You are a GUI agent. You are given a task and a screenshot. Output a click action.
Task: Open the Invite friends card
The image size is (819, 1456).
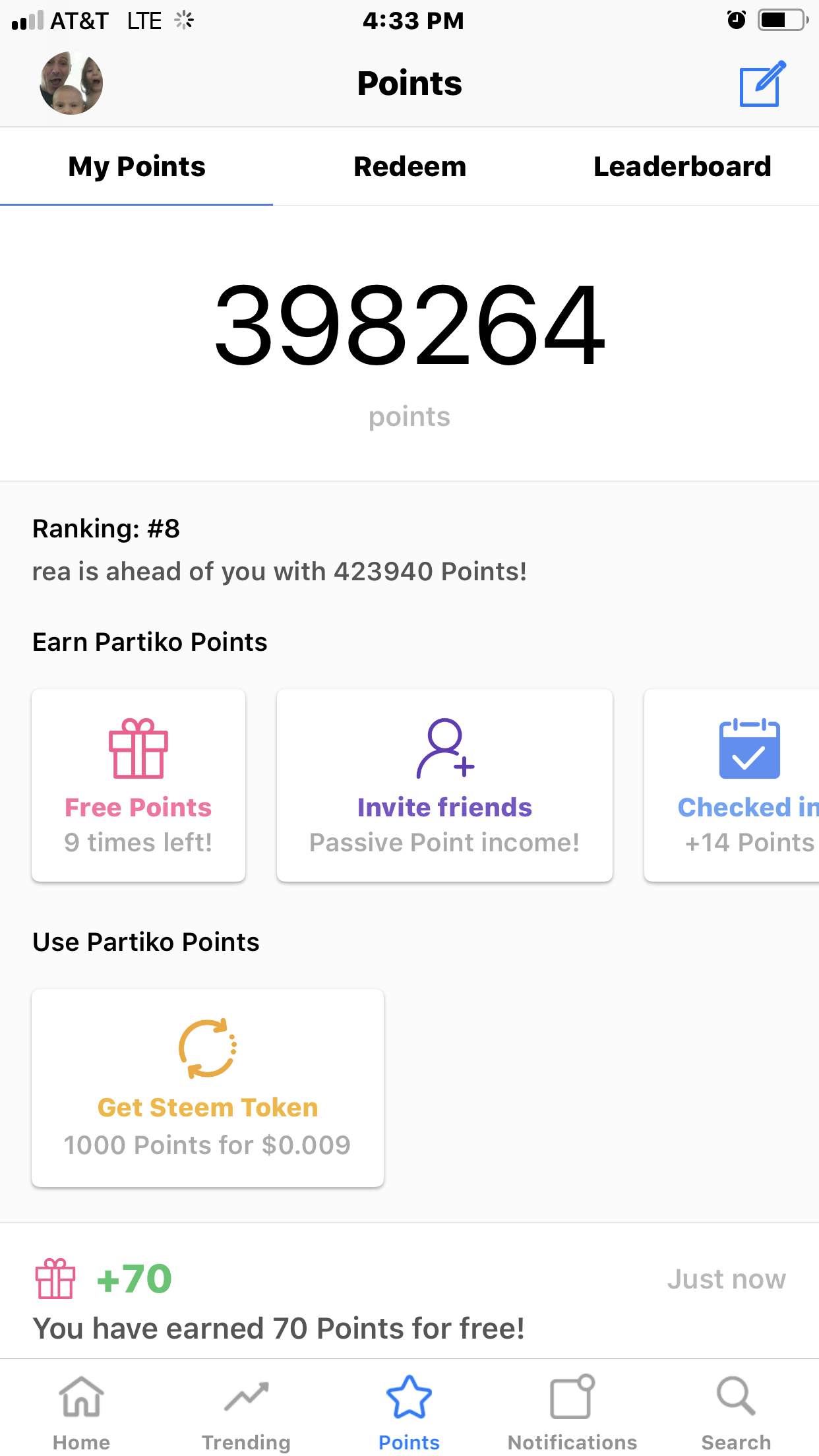tap(444, 785)
